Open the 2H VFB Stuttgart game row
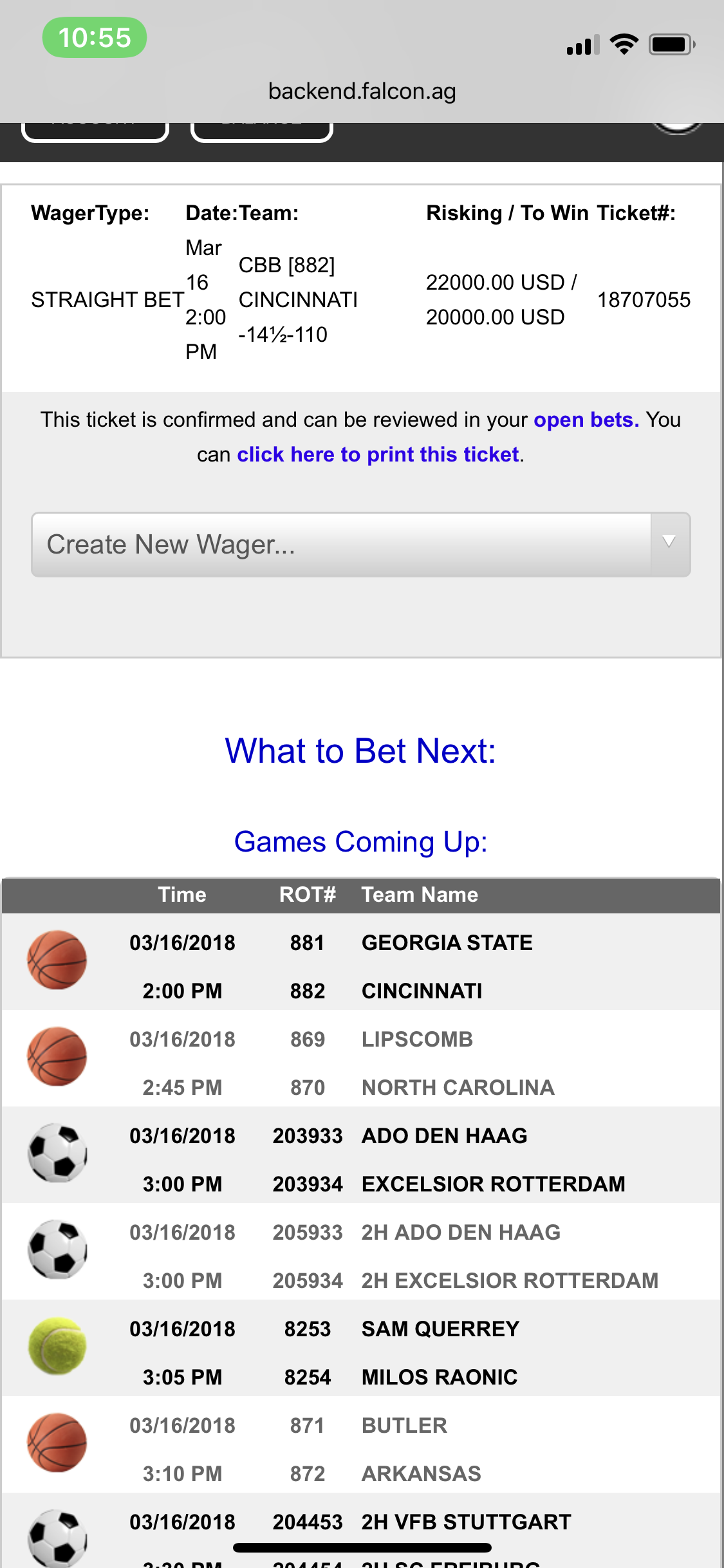Viewport: 724px width, 1568px height. pos(361,1531)
